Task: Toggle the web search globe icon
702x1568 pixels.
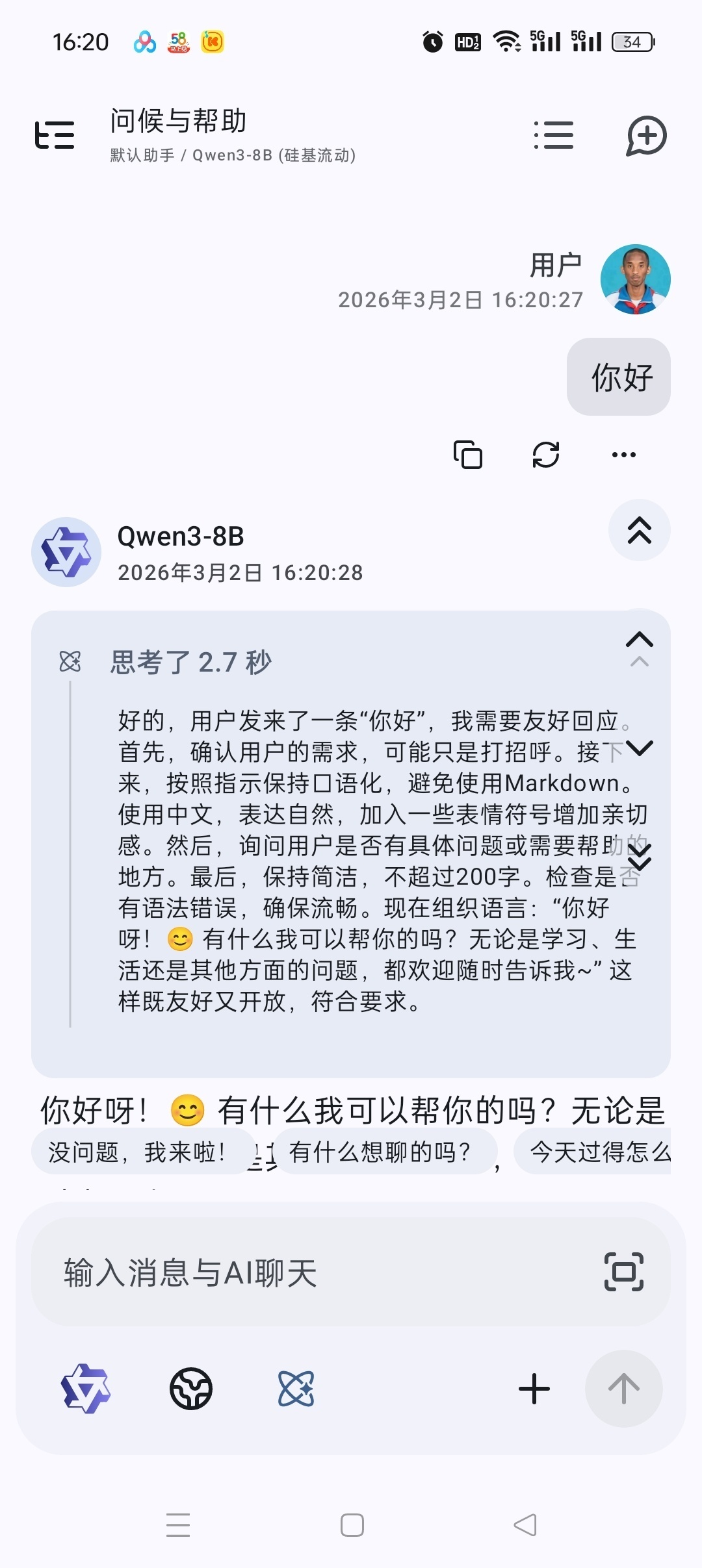Action: pos(191,1389)
